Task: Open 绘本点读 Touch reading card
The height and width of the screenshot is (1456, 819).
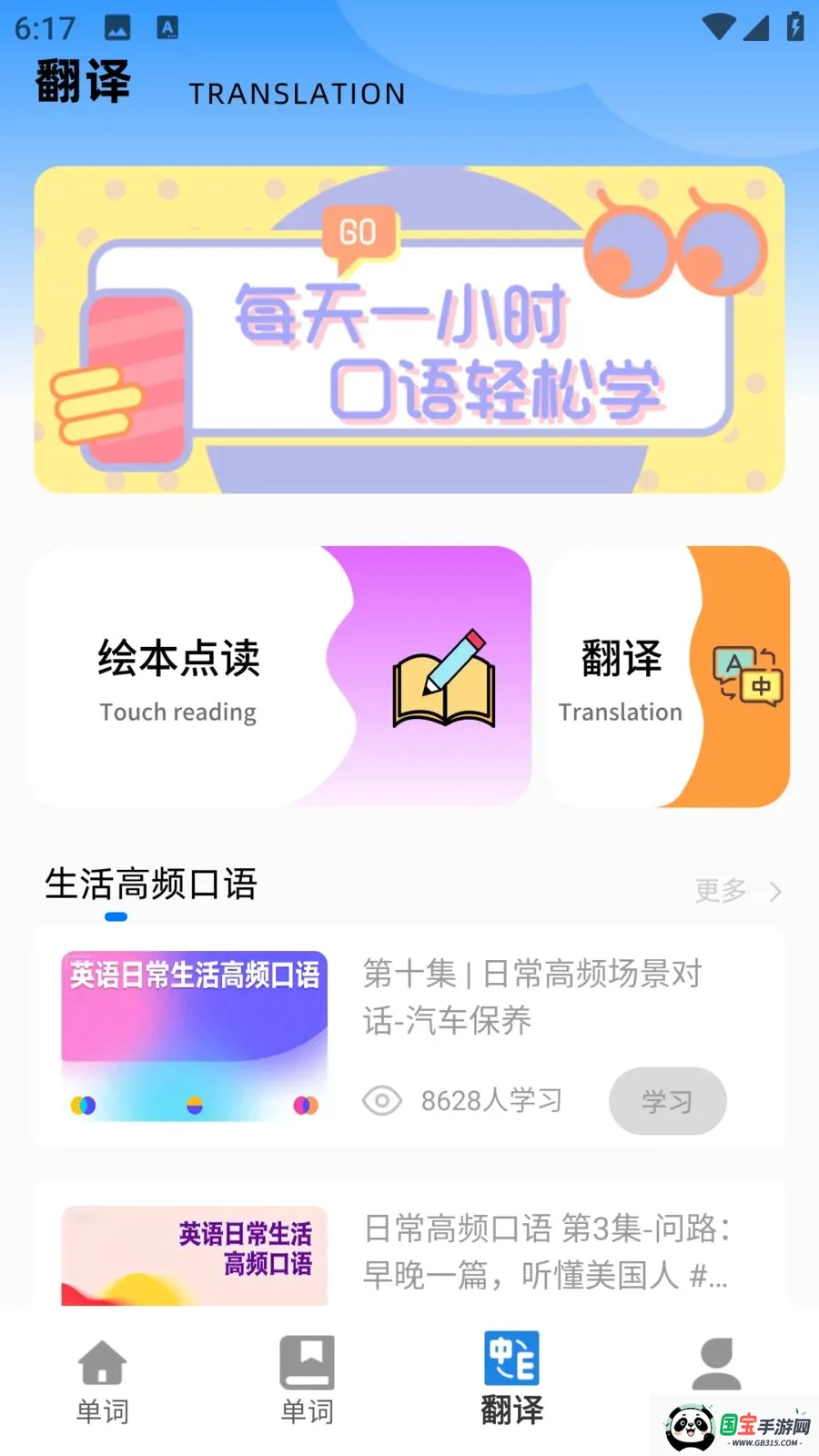Action: (280, 676)
